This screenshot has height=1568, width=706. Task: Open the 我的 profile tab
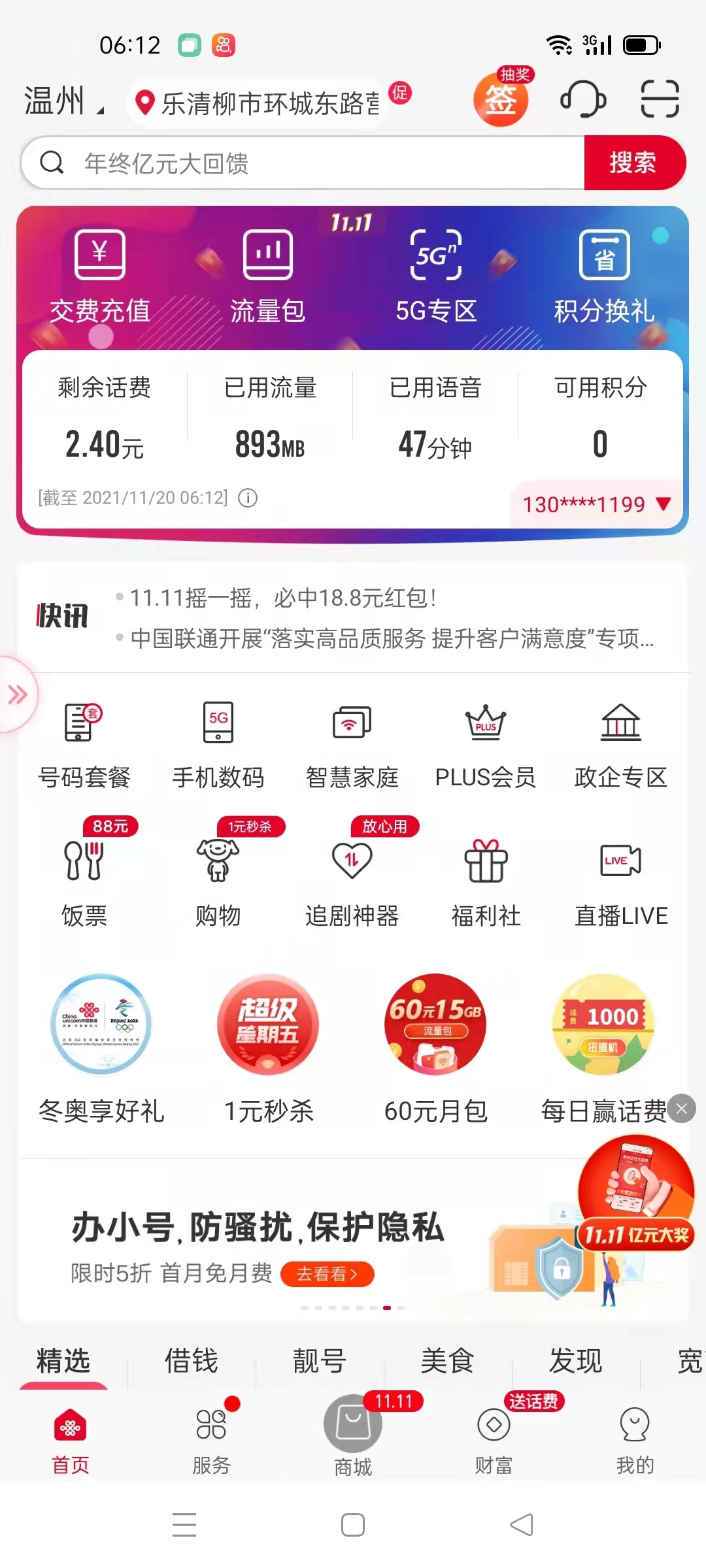pyautogui.click(x=635, y=1437)
